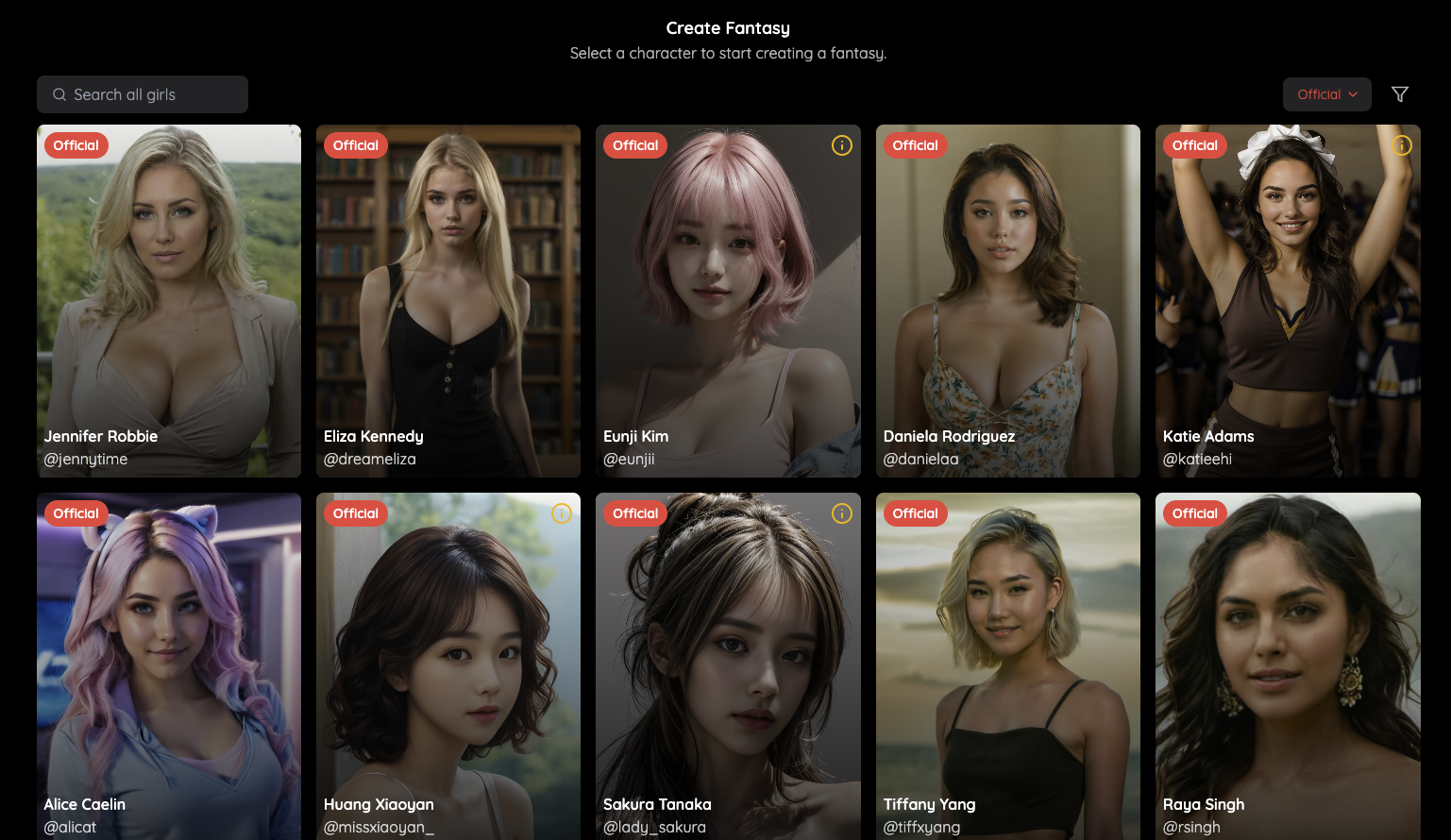
Task: Open the Tiffany Yang character card
Action: pos(1007,665)
